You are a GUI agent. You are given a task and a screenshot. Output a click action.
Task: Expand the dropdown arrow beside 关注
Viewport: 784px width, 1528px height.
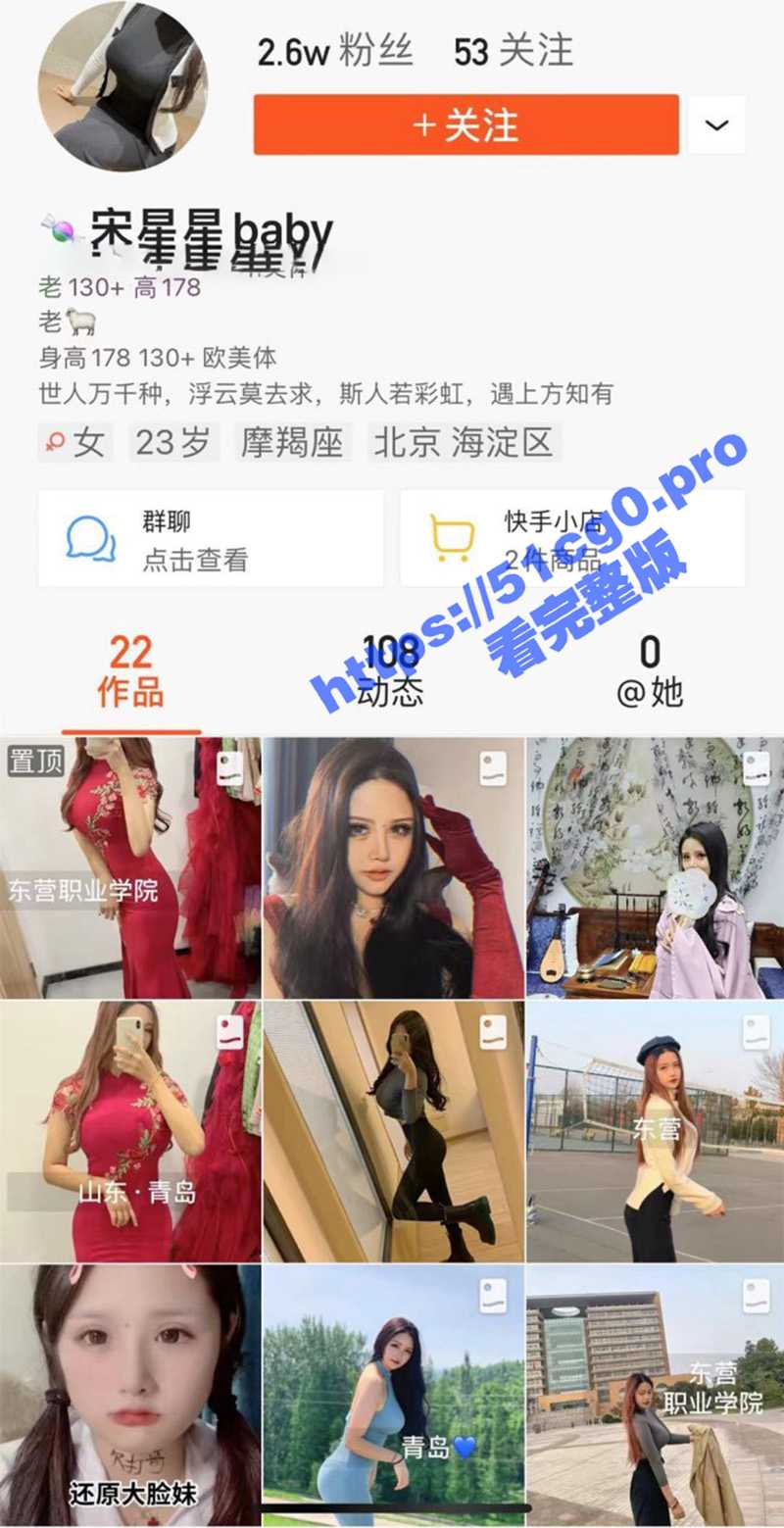(716, 124)
